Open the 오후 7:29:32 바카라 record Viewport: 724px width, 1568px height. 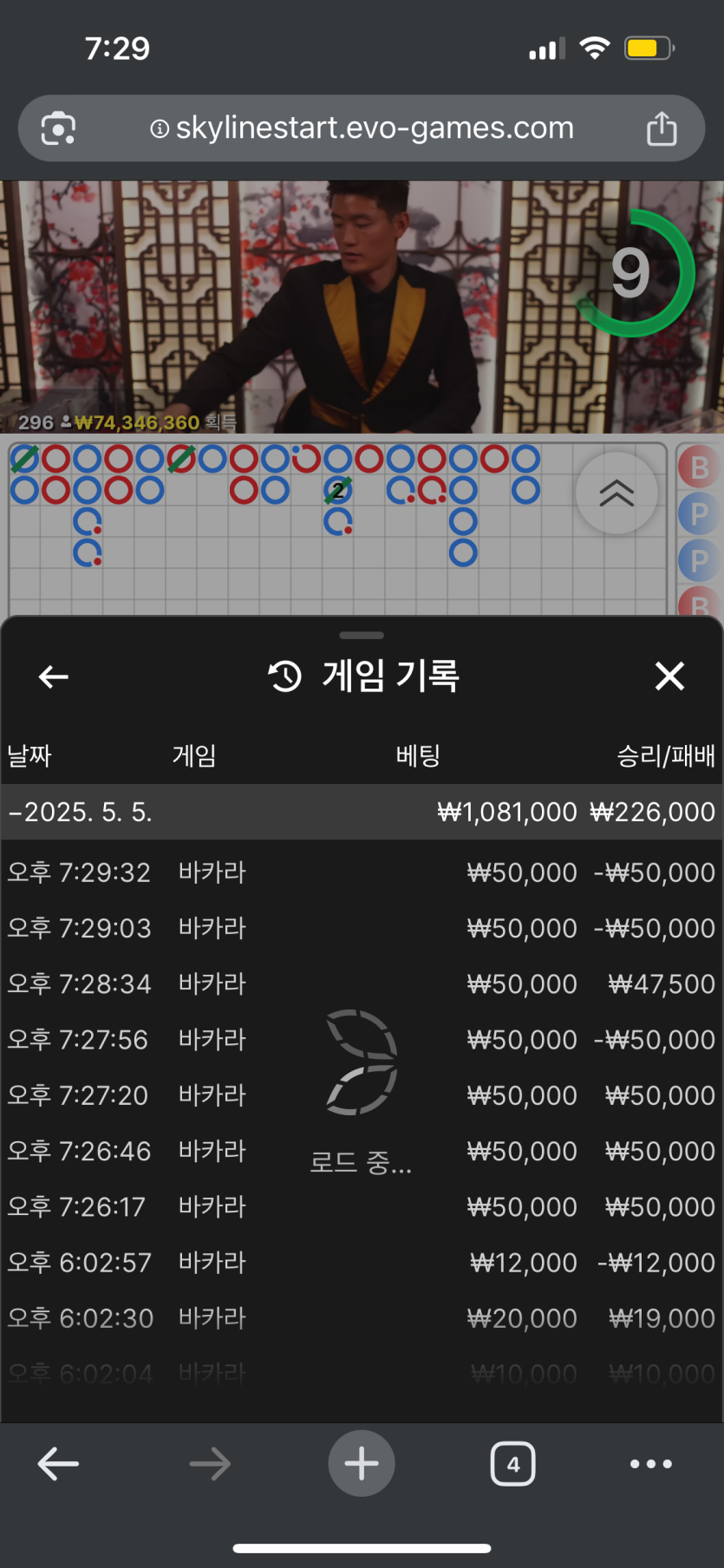[362, 872]
